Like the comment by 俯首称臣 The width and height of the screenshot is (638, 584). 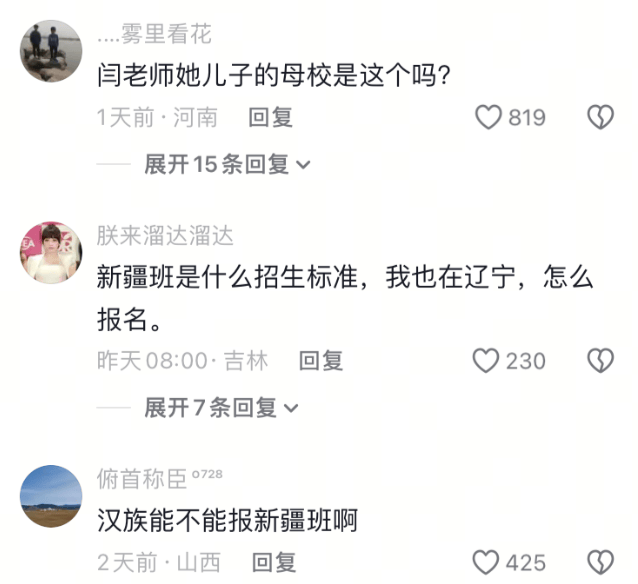tap(486, 562)
